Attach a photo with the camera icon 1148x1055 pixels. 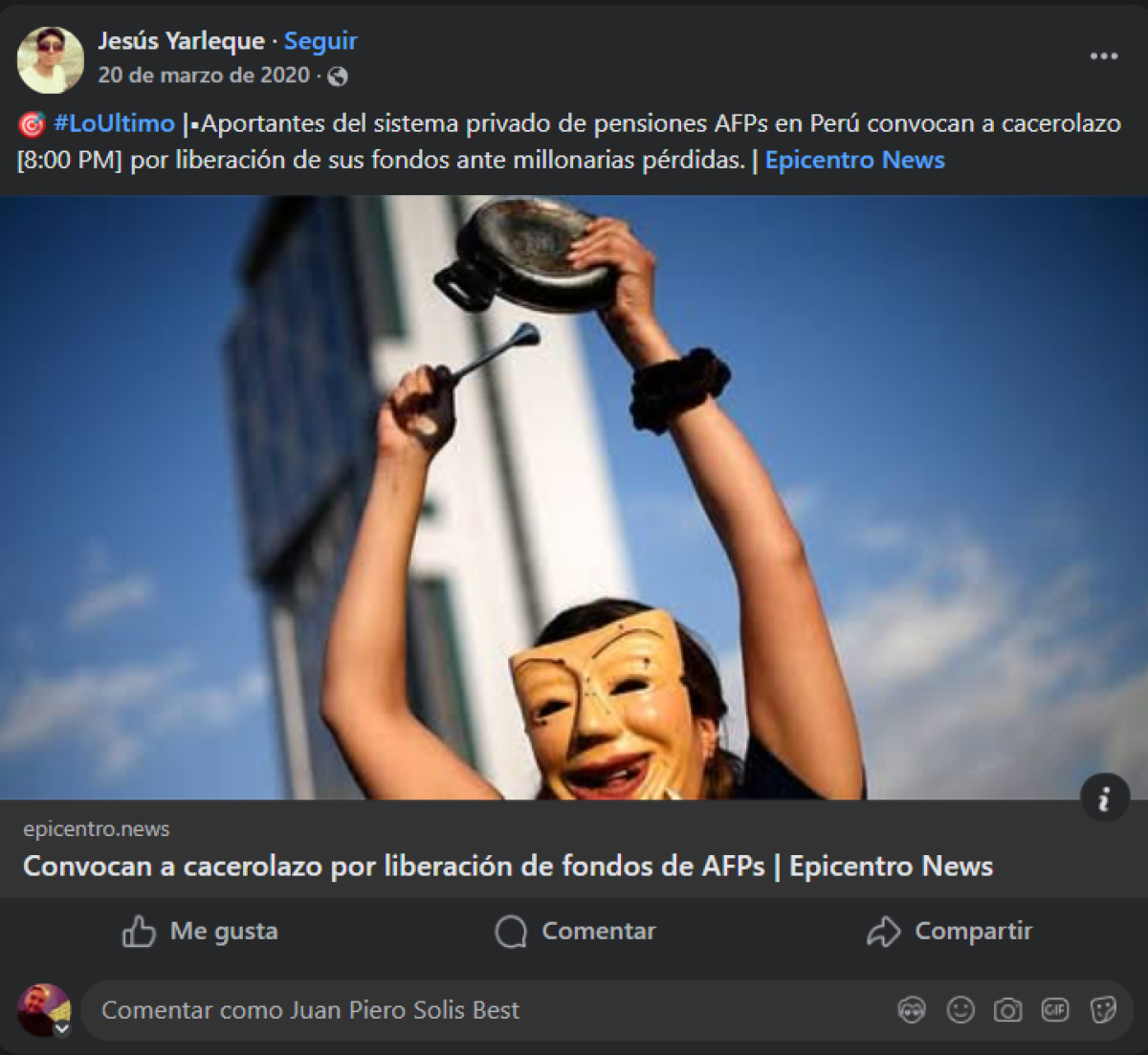(x=1007, y=1010)
